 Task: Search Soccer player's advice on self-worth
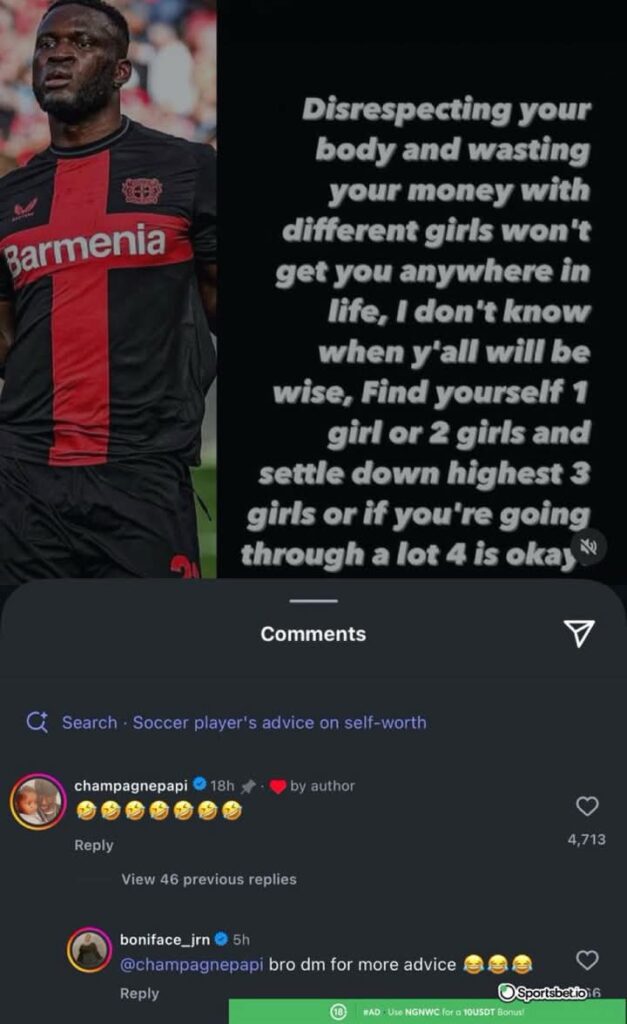pos(244,722)
